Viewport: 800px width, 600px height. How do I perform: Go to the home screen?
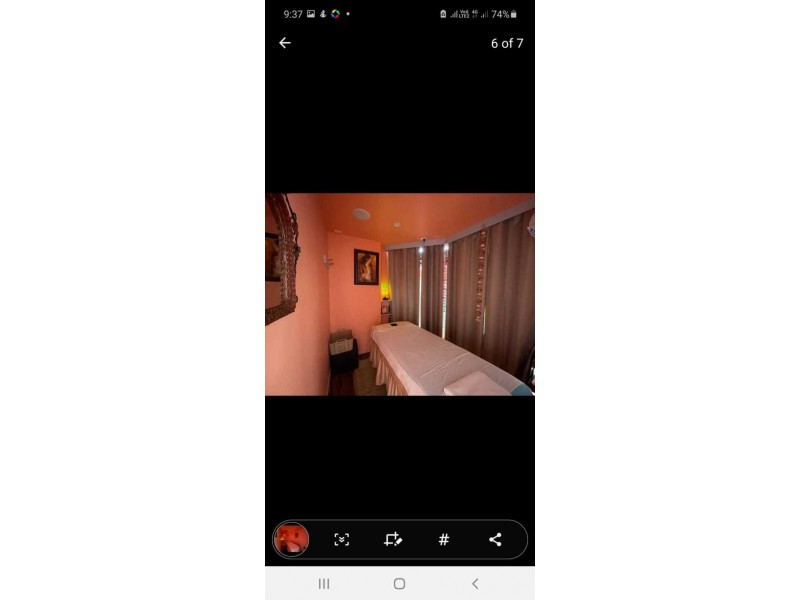(399, 584)
